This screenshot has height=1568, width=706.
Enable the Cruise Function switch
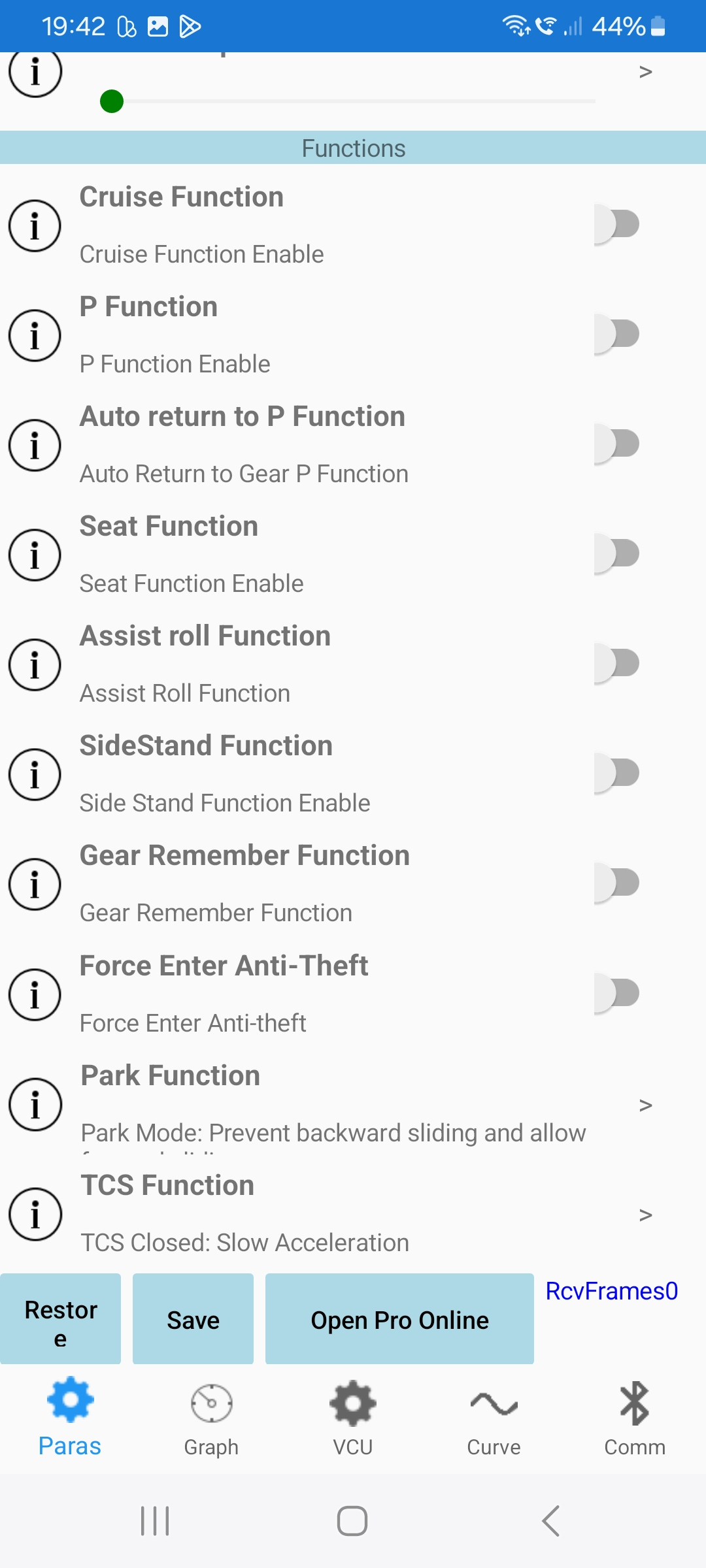[x=616, y=224]
